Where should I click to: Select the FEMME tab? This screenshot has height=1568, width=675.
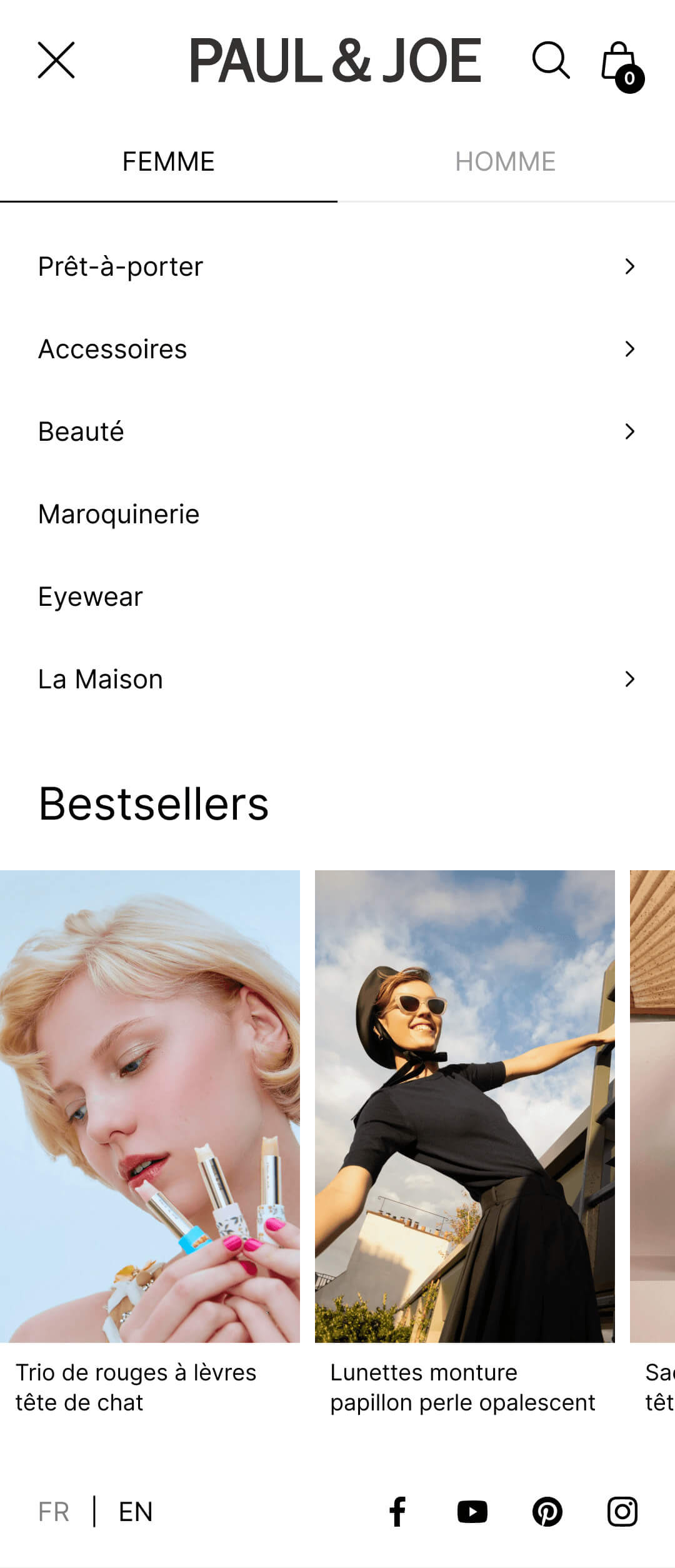(x=168, y=162)
